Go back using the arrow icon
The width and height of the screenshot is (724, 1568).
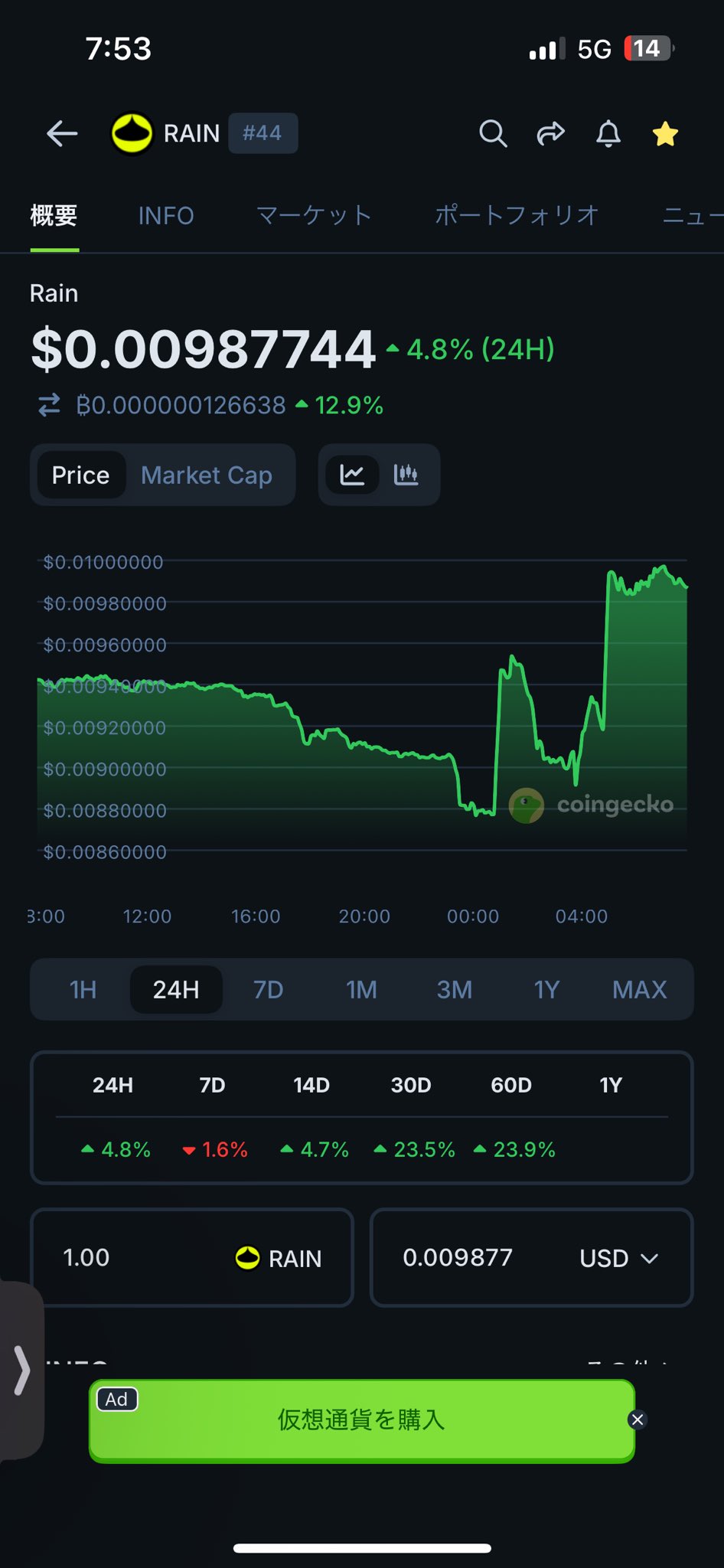[x=62, y=134]
